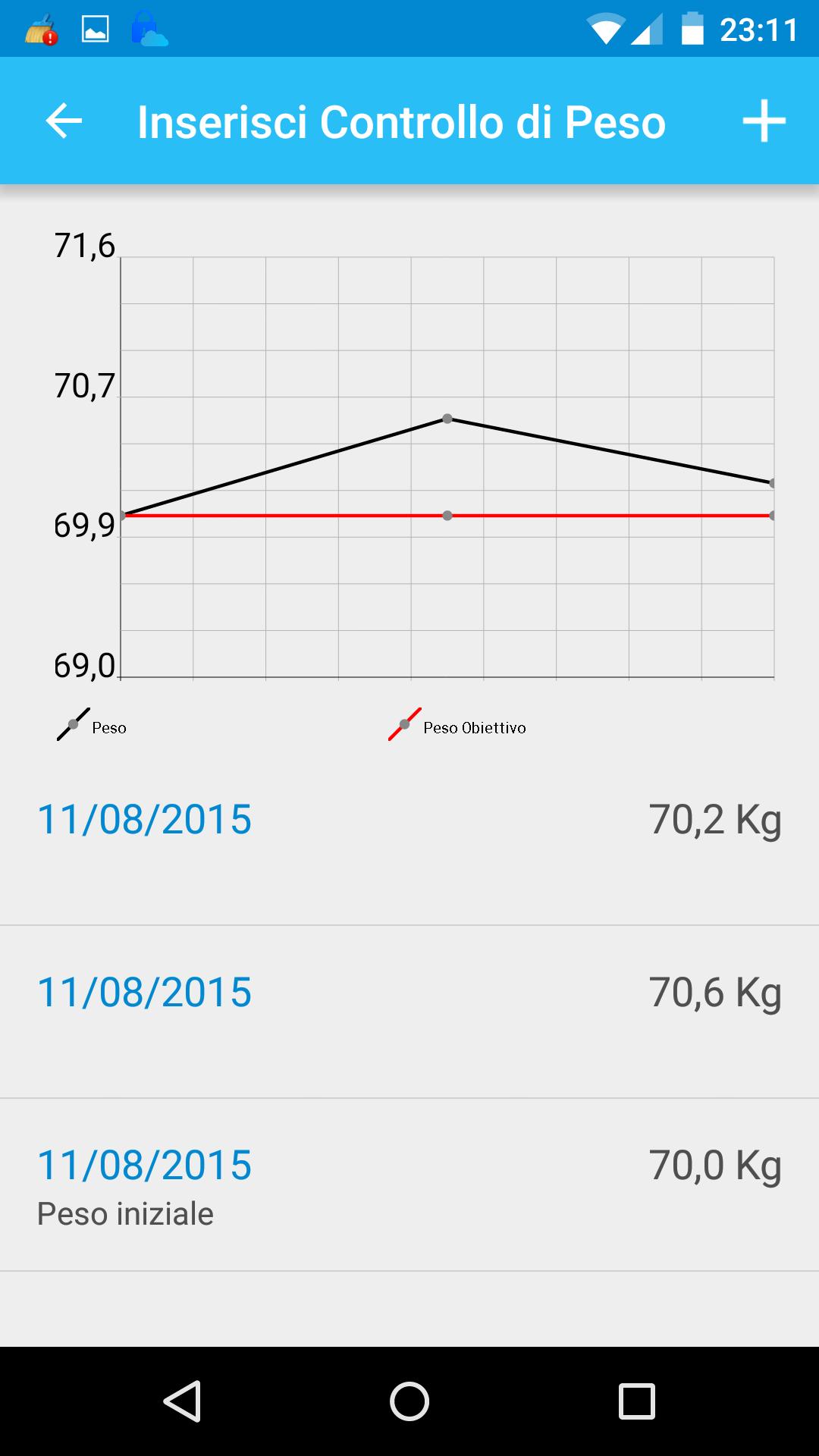Tap the red Peso Obiettivo line marker
The image size is (819, 1456).
(447, 515)
